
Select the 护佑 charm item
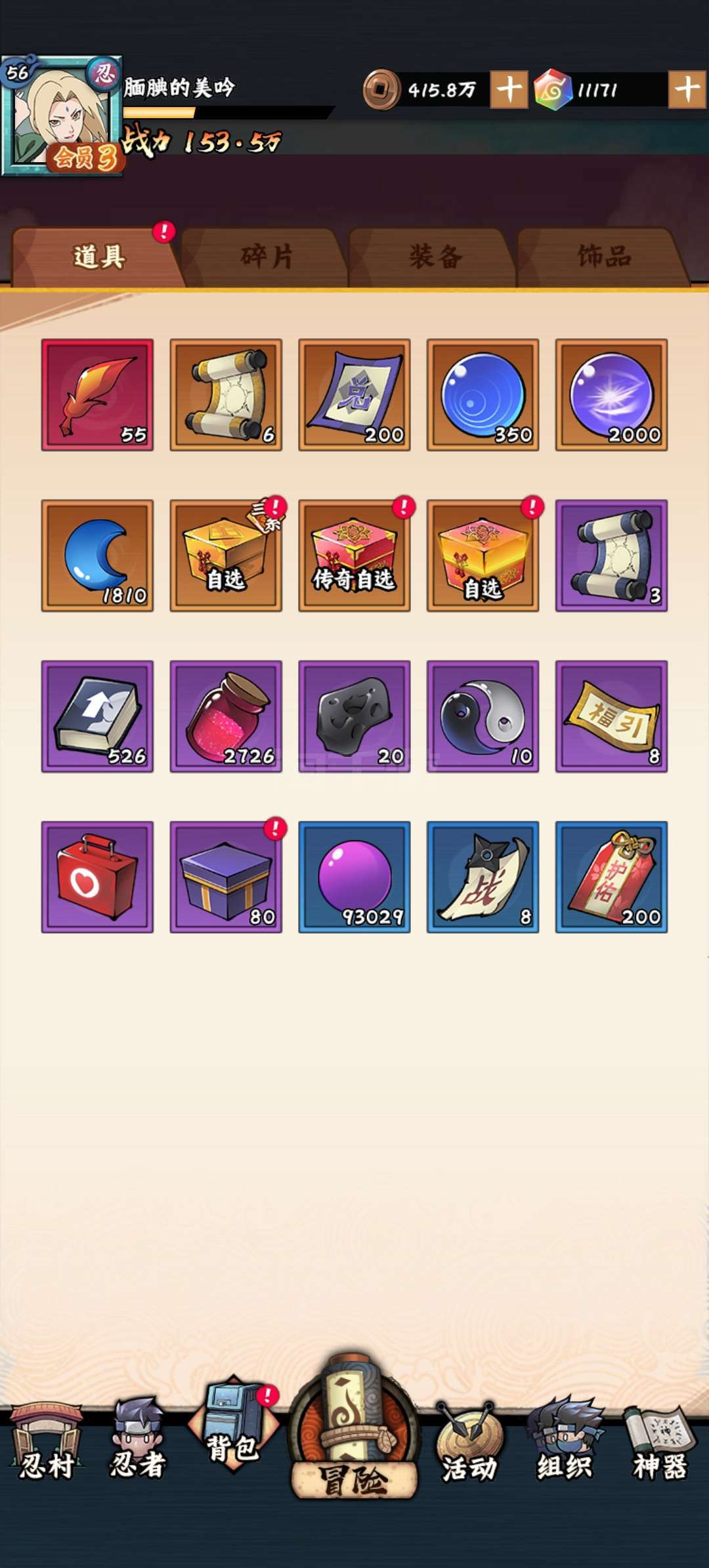[x=611, y=877]
